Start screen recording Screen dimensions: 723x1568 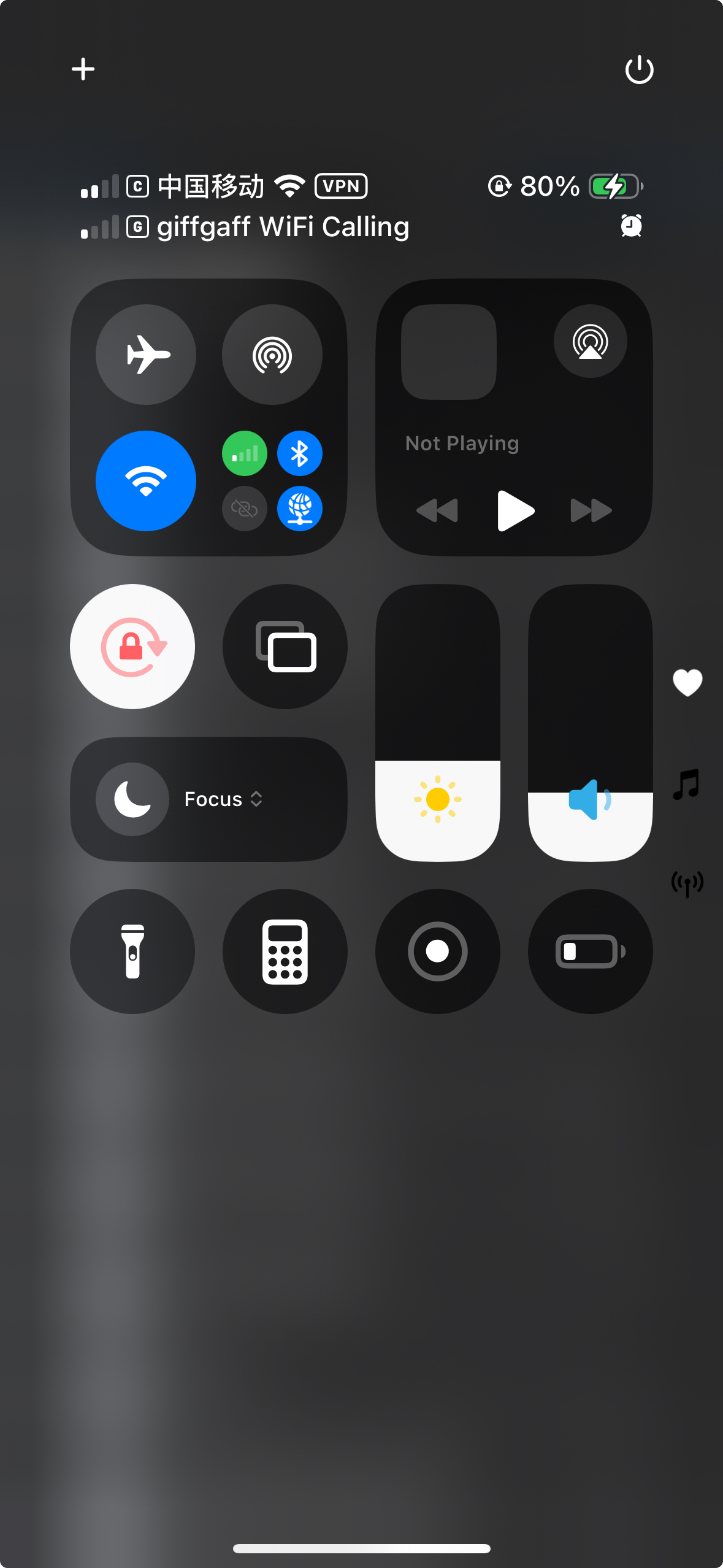coord(438,951)
